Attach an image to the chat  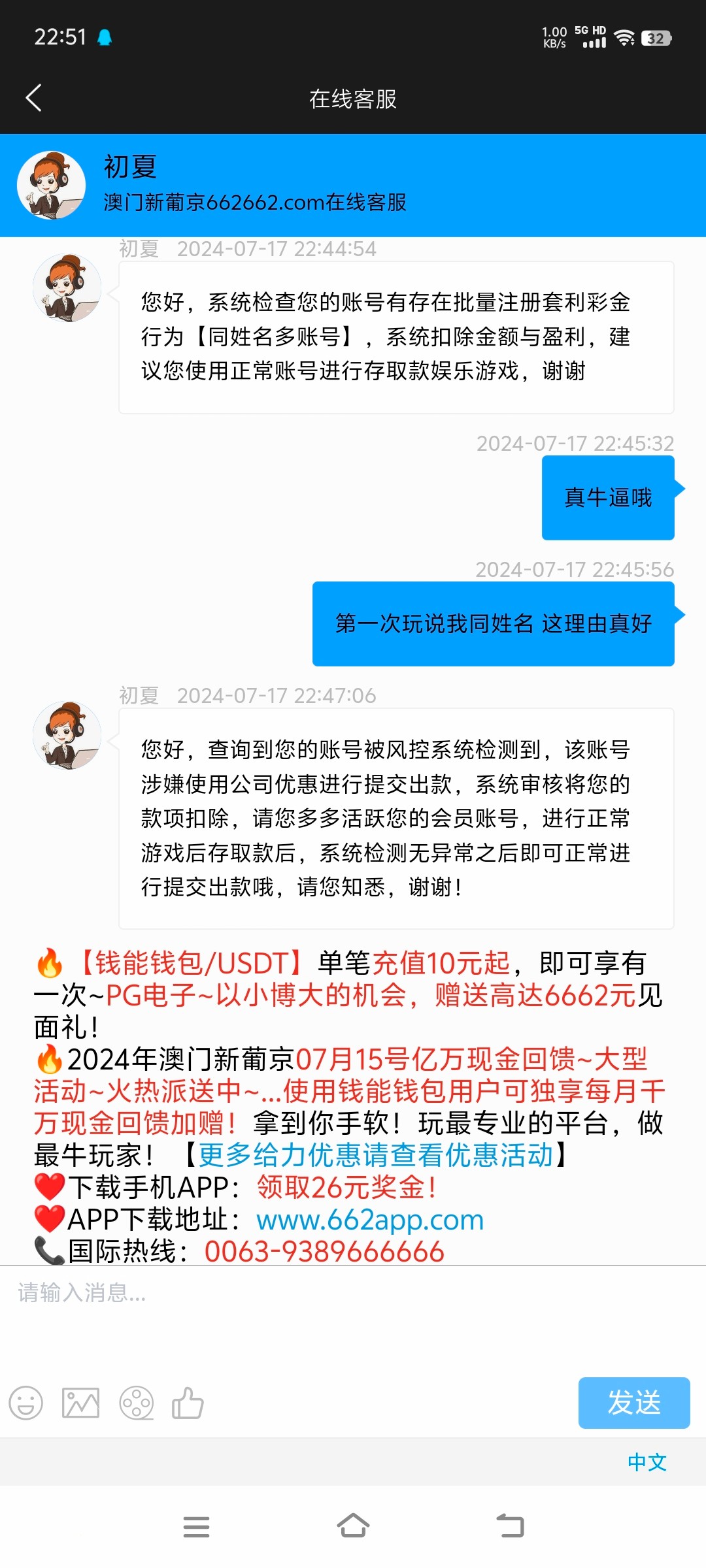[80, 1403]
